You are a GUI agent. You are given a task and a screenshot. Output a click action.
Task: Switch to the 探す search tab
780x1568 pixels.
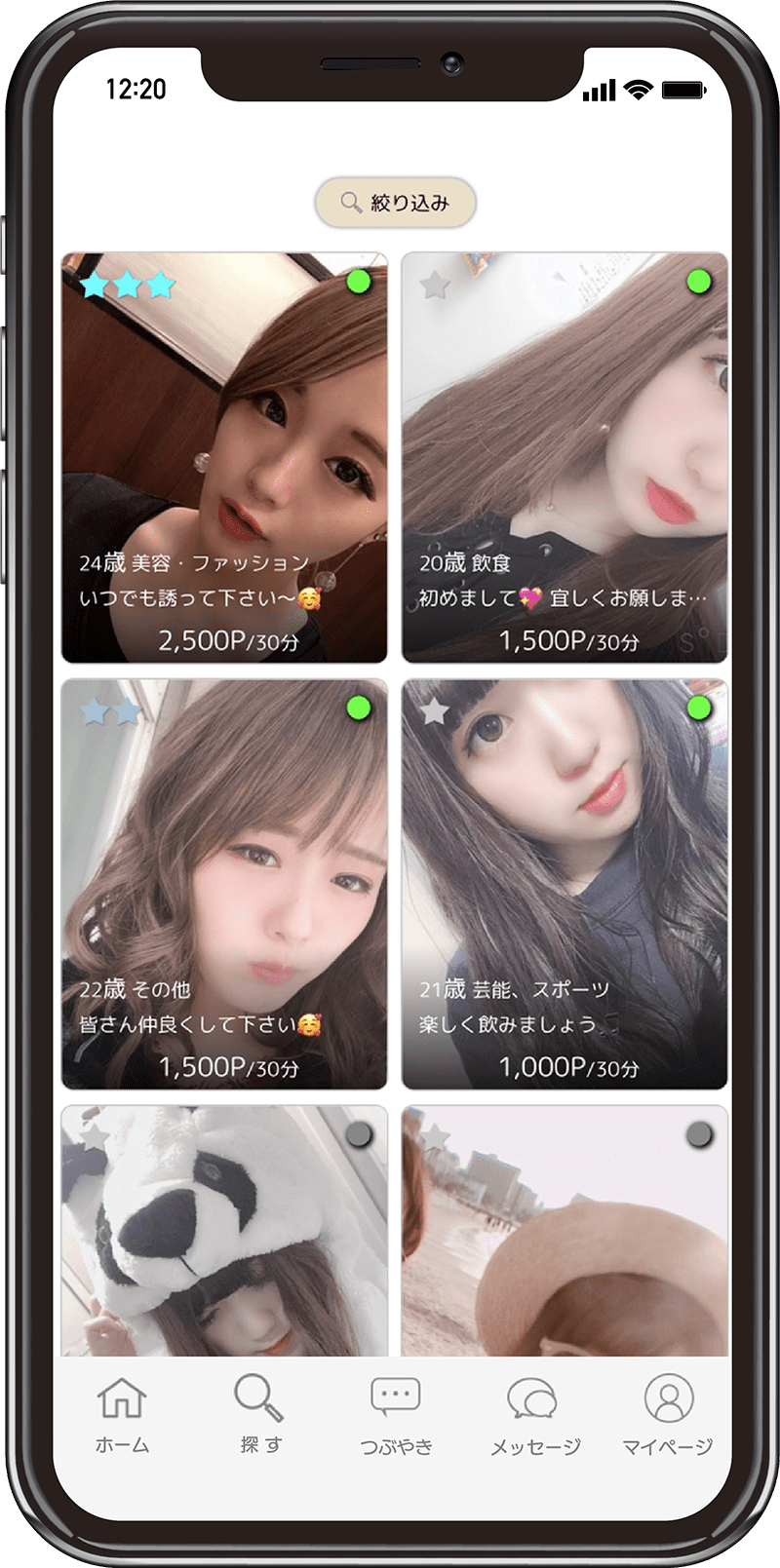(x=259, y=1415)
